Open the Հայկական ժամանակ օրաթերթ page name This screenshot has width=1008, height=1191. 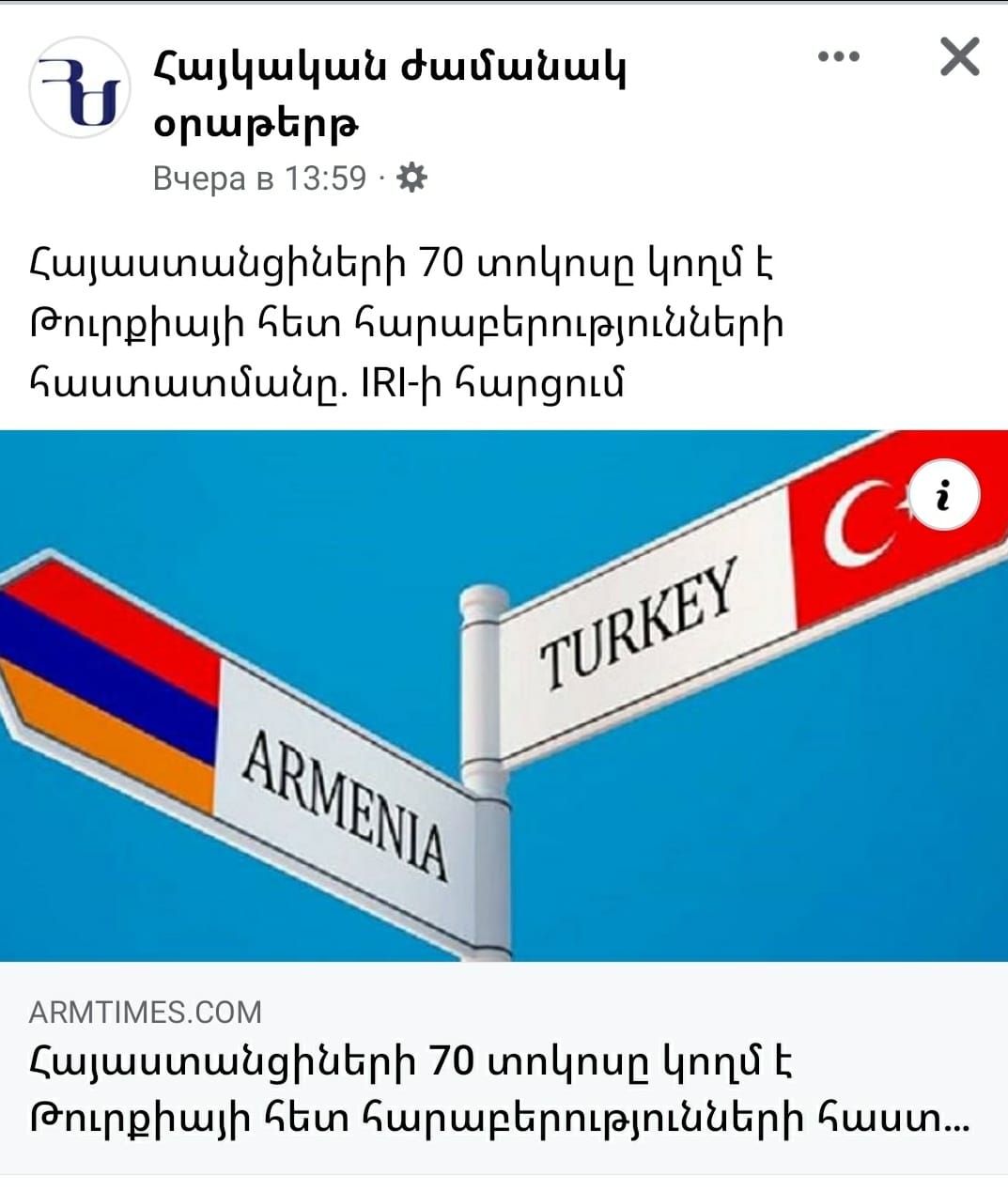tap(389, 95)
